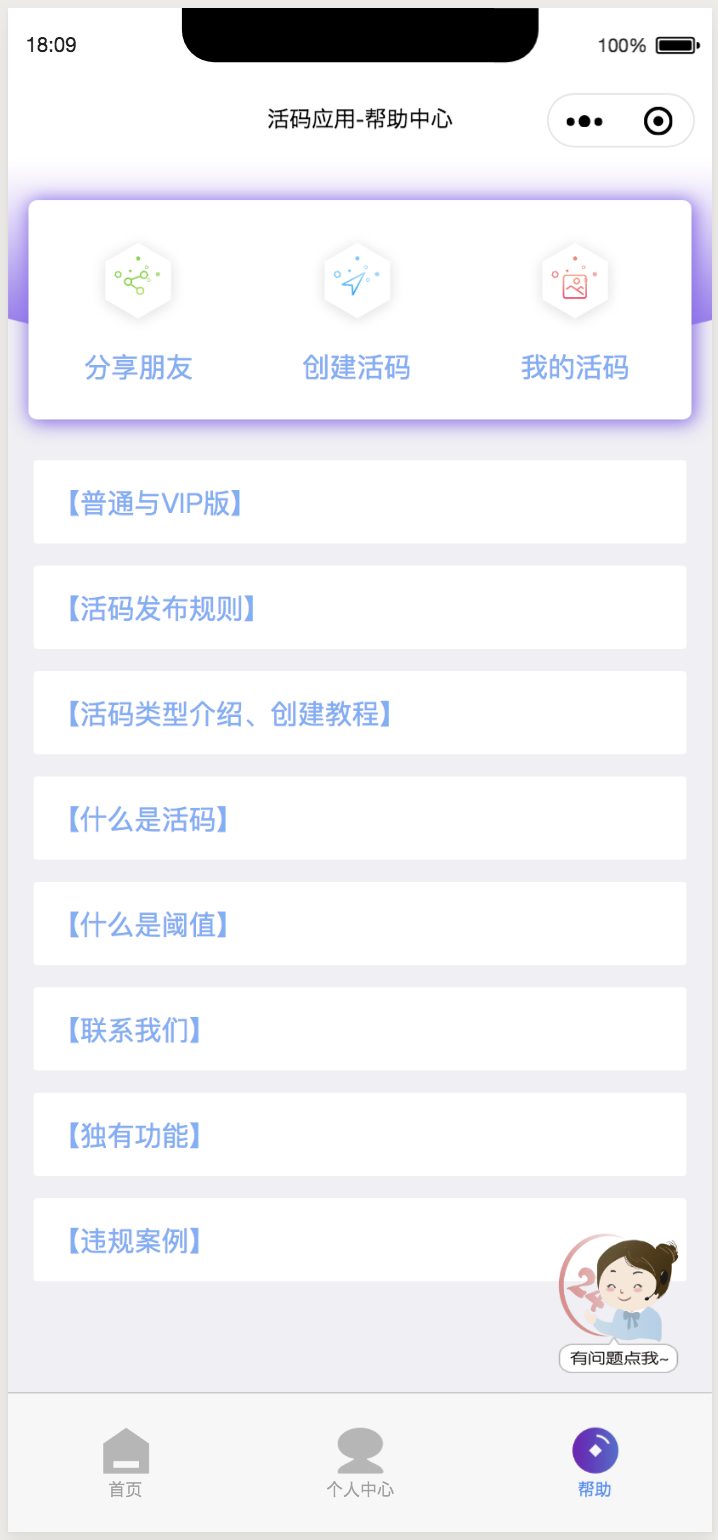The width and height of the screenshot is (718, 1540).
Task: Go to the 个人中心 tab
Action: (x=360, y=1463)
